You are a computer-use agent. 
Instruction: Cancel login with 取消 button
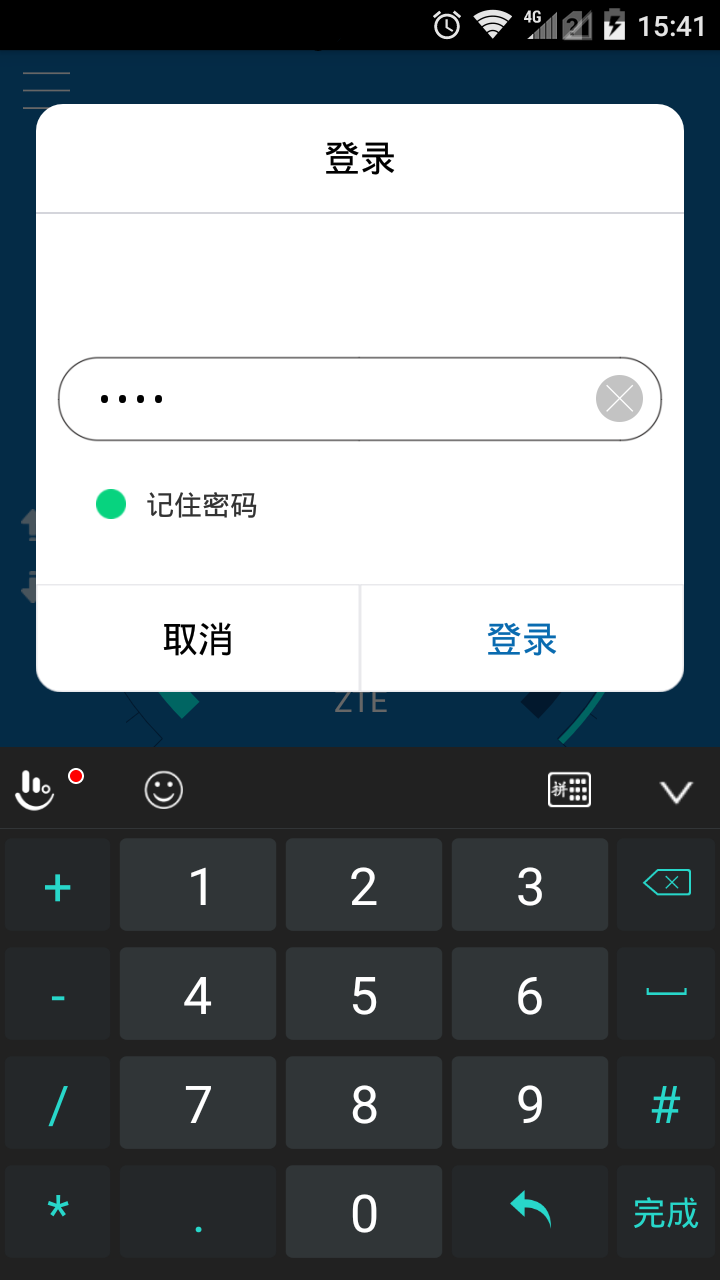198,639
